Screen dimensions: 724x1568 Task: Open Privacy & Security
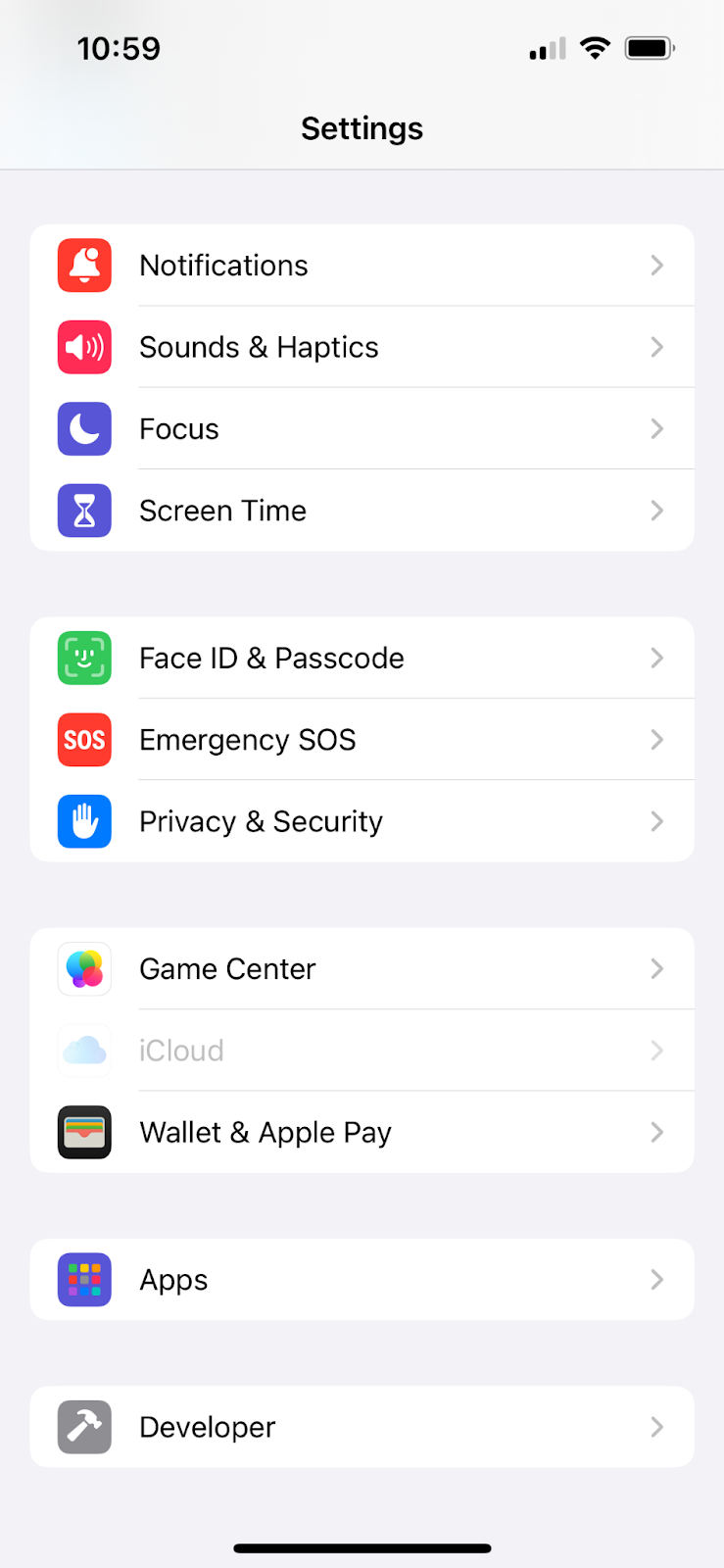pyautogui.click(x=362, y=821)
